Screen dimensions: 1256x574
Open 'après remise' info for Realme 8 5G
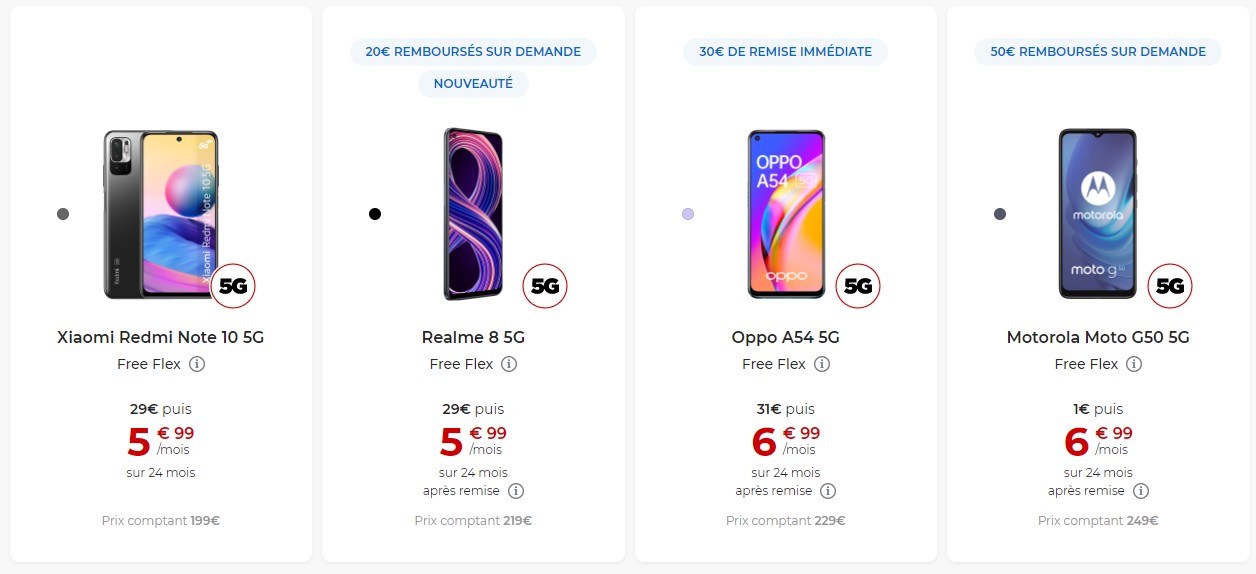point(516,491)
